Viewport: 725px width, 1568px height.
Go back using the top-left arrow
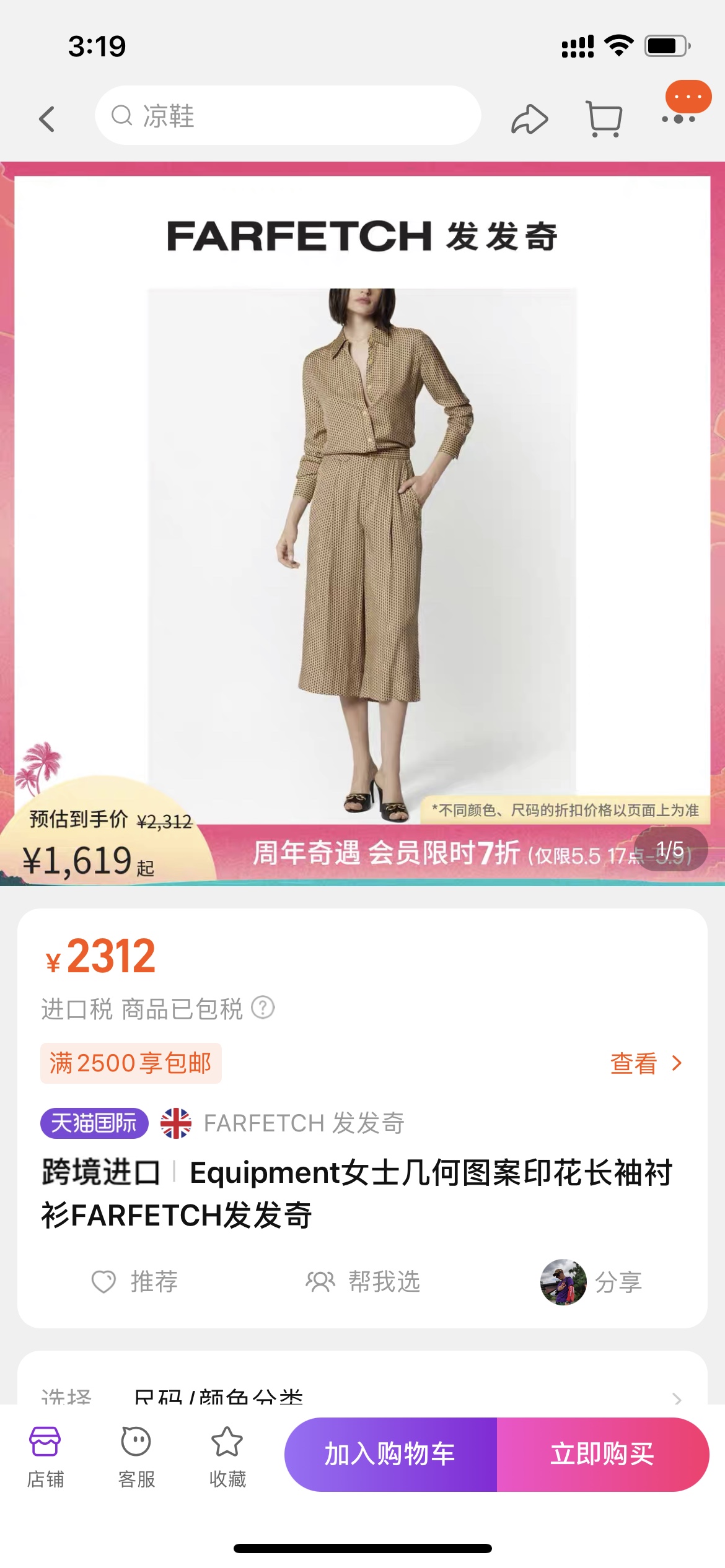47,118
